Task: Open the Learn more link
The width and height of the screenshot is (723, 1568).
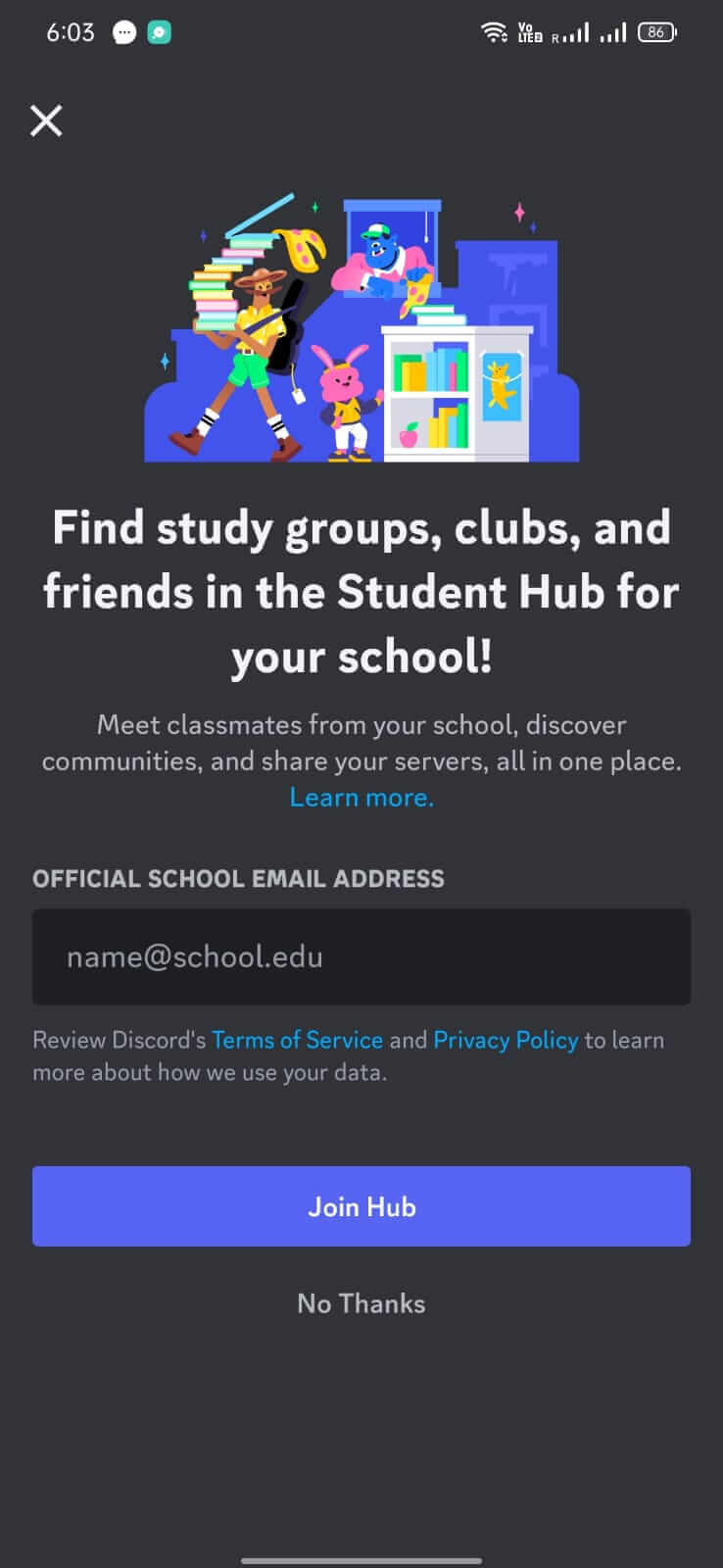Action: (361, 797)
